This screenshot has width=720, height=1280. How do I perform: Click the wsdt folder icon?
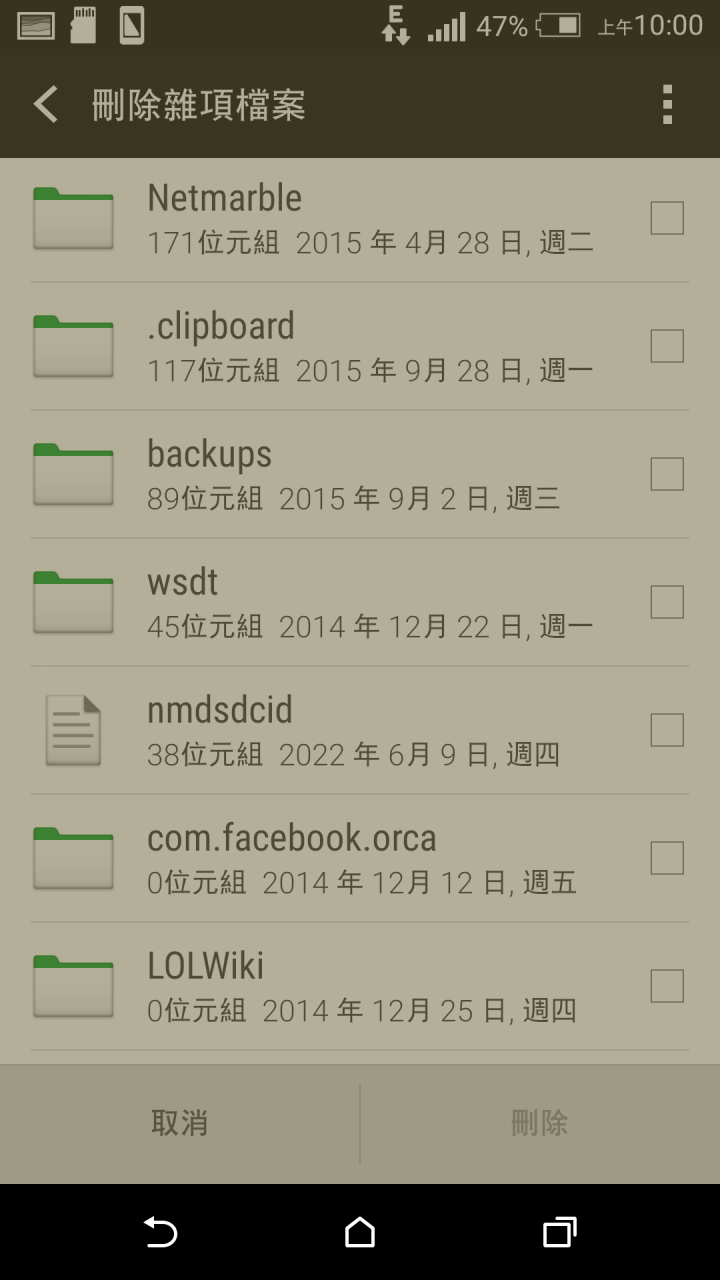pyautogui.click(x=72, y=602)
